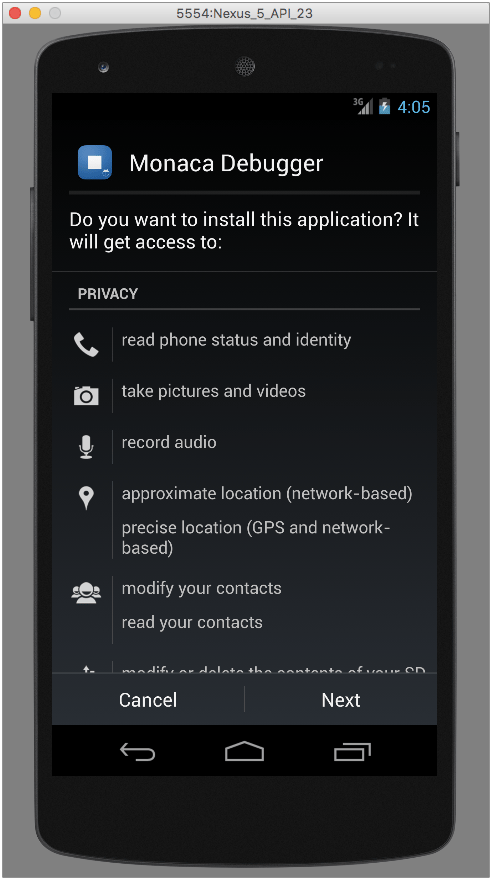Go back with the navigation bar's back button
Image resolution: width=493 pixels, height=881 pixels.
click(137, 751)
